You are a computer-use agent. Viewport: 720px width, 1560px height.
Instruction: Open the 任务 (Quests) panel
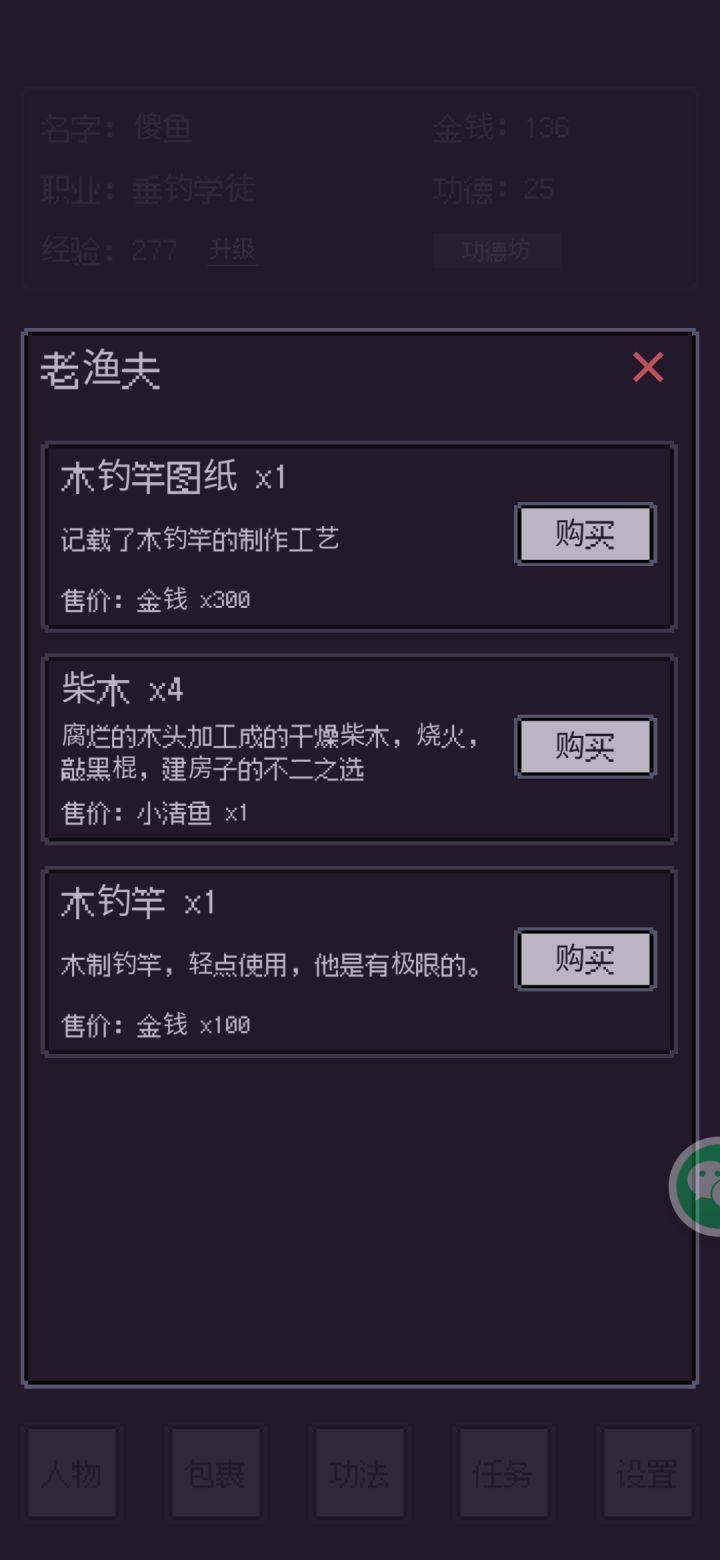tap(503, 1473)
